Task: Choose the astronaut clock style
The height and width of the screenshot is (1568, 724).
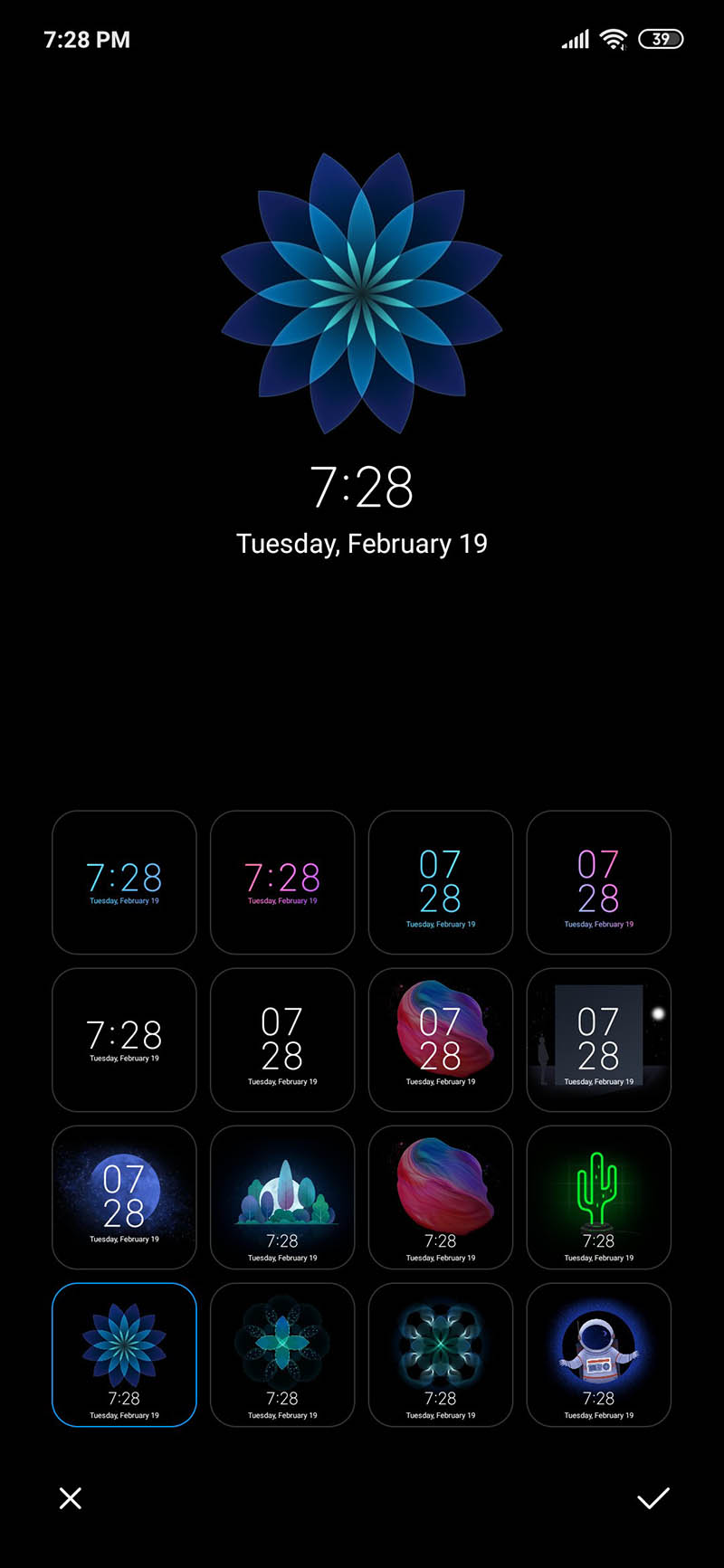Action: point(598,1354)
